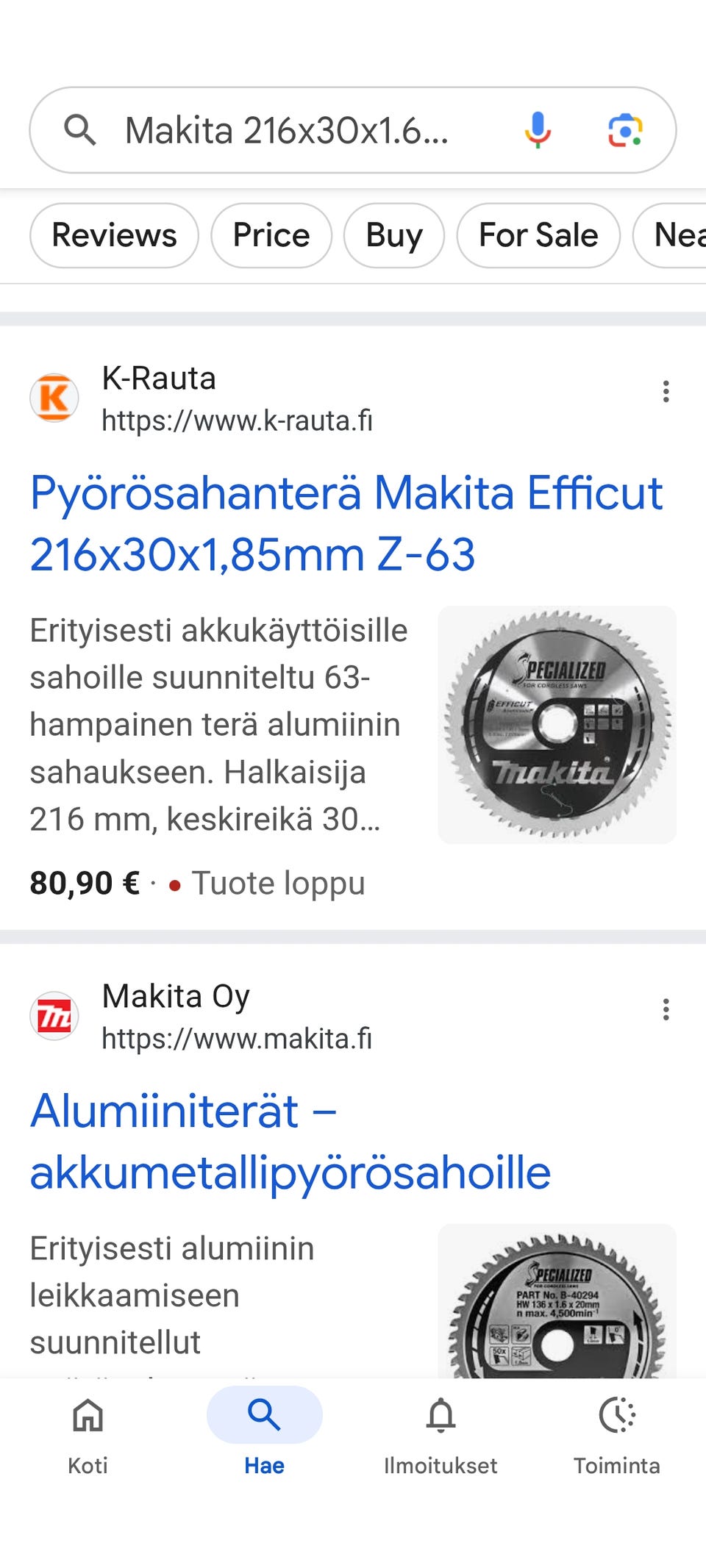Viewport: 706px width, 1568px height.
Task: Tap the search magnifier icon in search bar
Action: point(80,130)
